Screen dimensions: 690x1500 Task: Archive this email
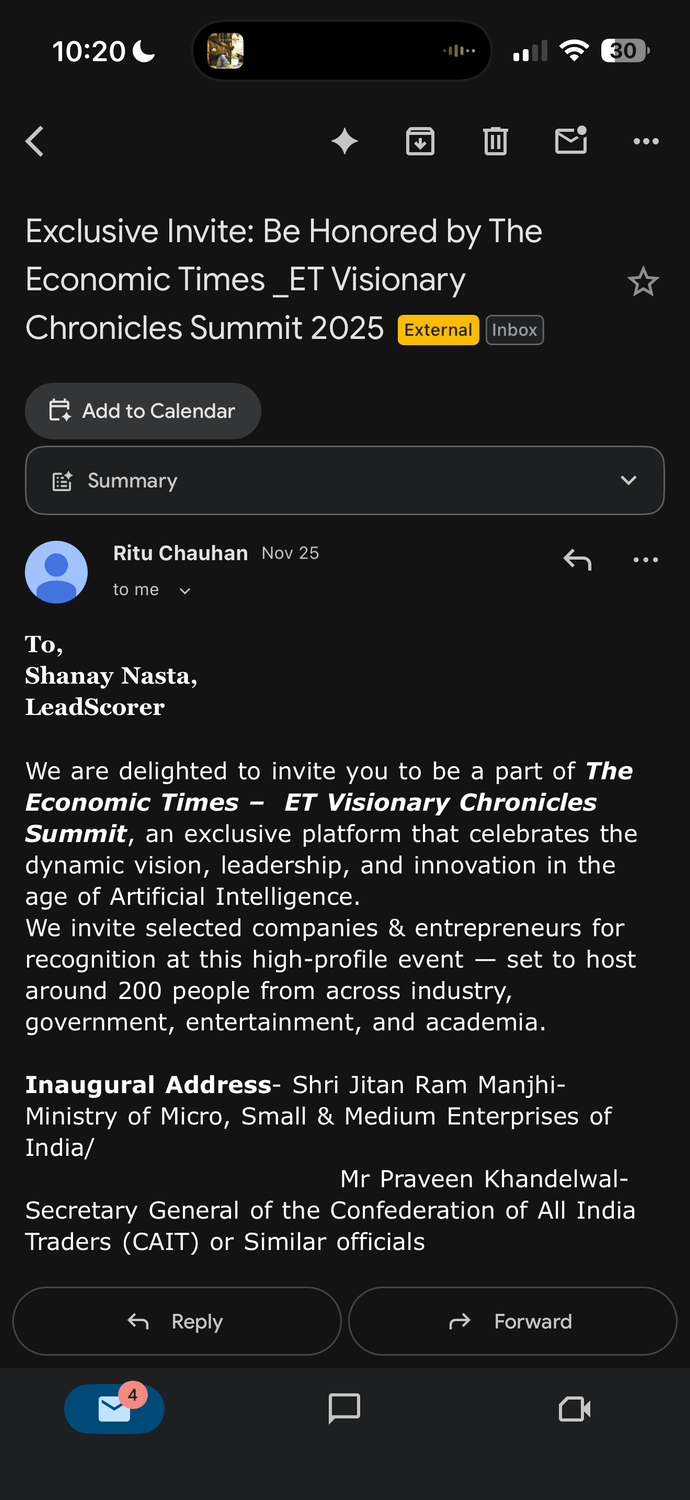(x=420, y=142)
